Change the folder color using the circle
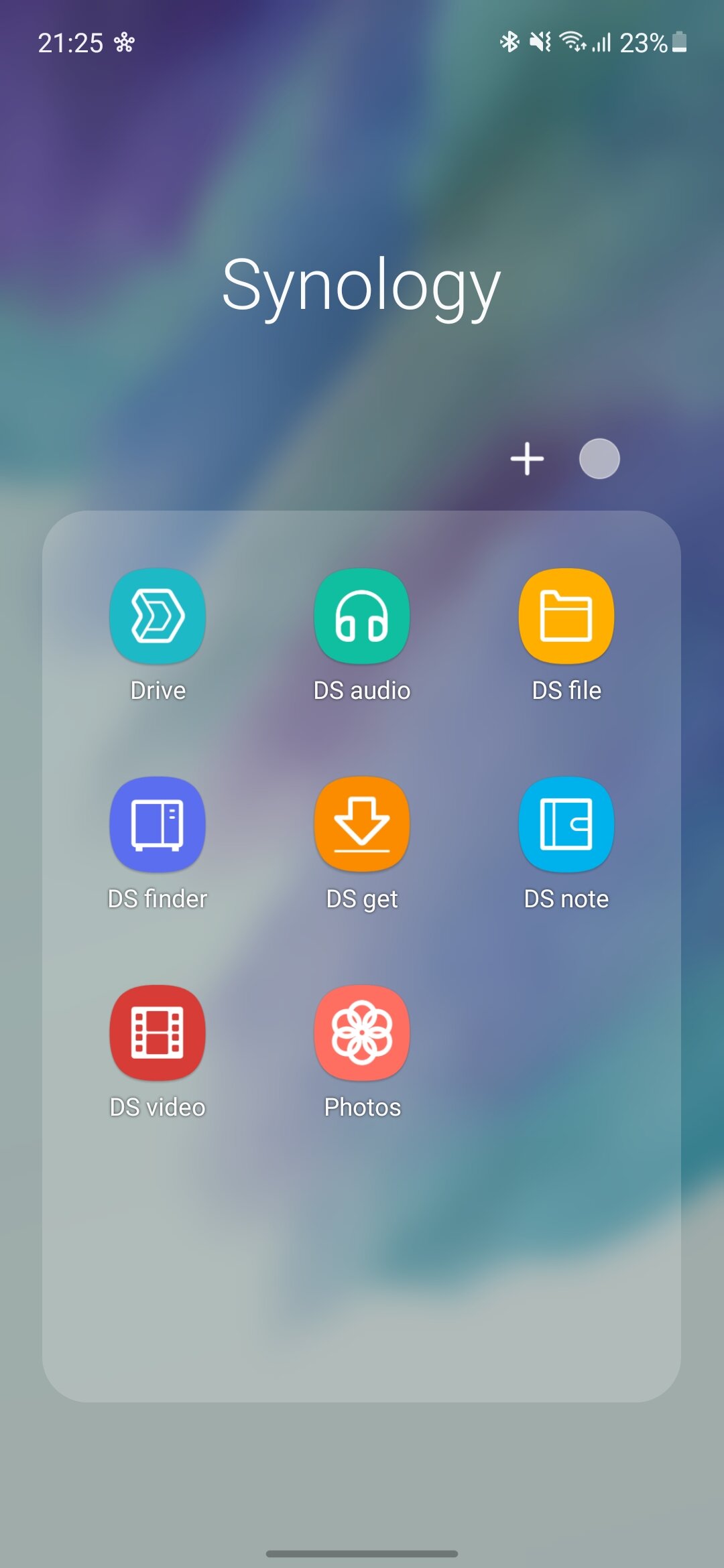724x1568 pixels. [599, 459]
